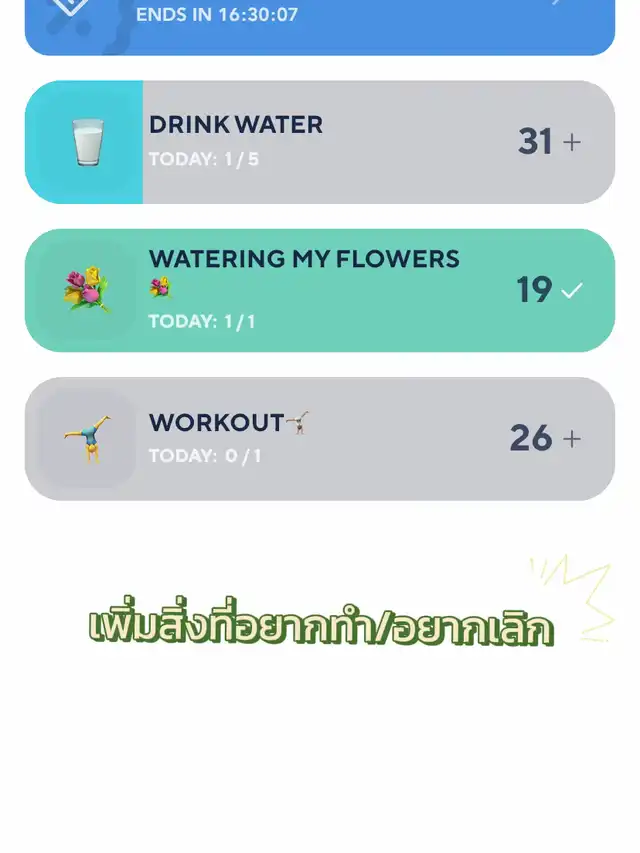640x853 pixels.
Task: Open the Watering My Flowers habit
Action: tap(300, 290)
